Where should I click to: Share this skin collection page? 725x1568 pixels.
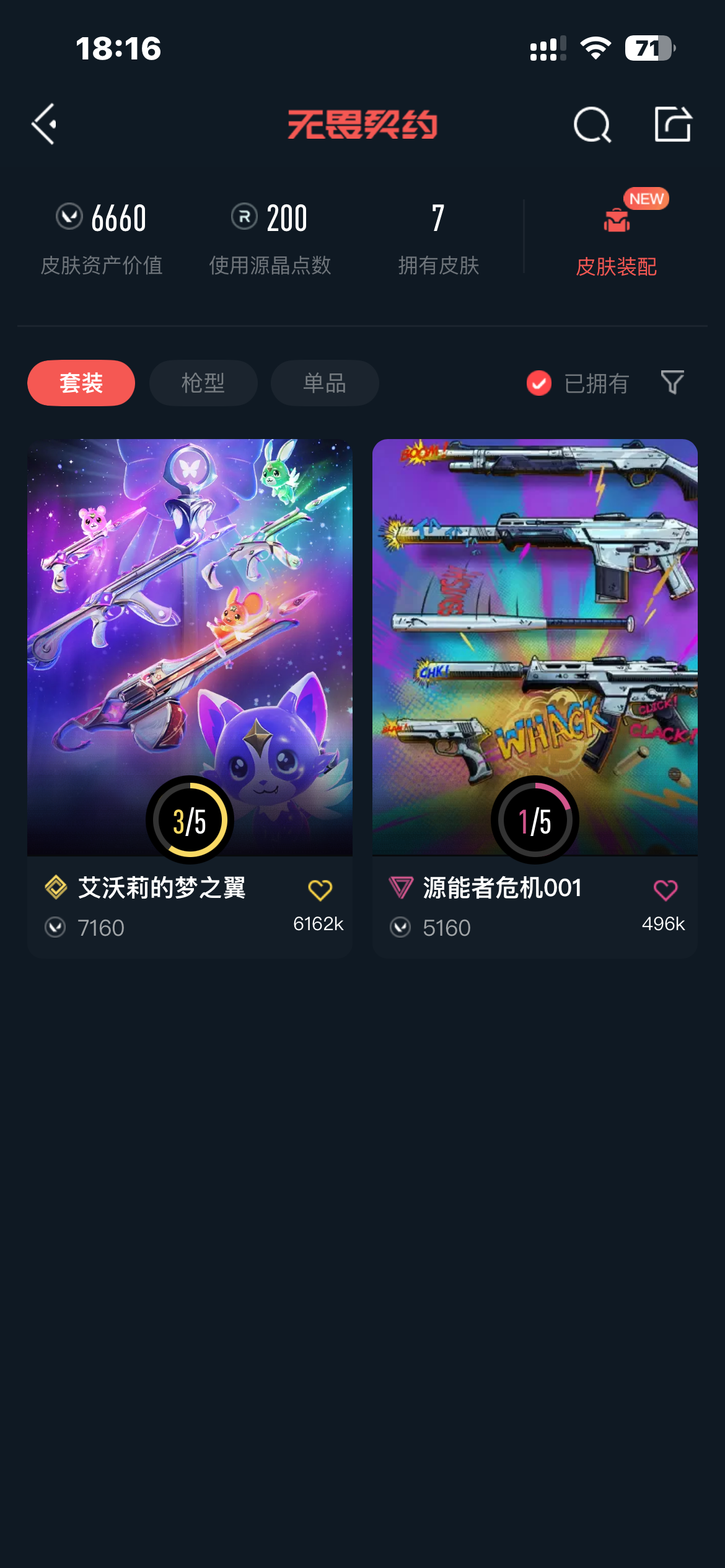pyautogui.click(x=672, y=124)
